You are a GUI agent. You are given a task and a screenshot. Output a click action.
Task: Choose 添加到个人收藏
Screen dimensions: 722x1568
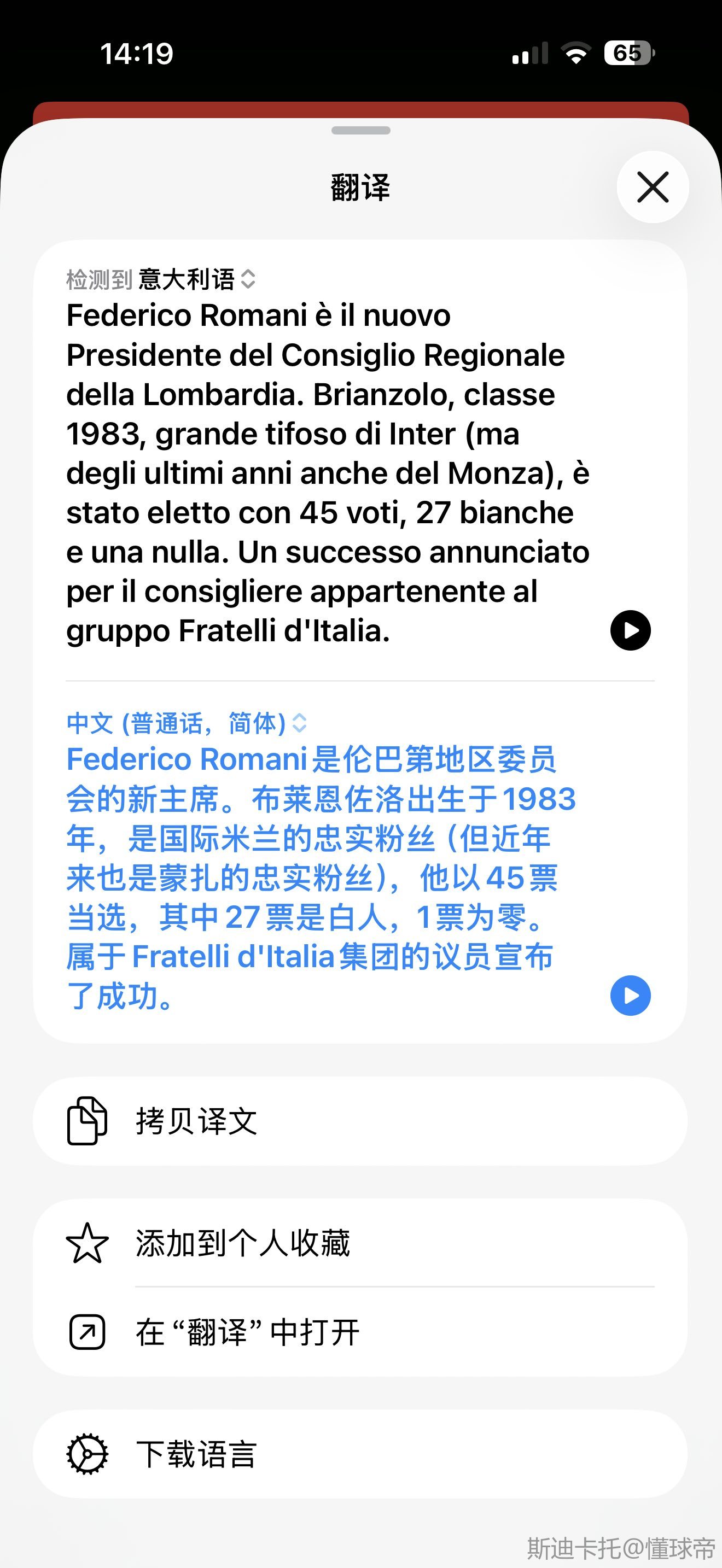point(360,1244)
